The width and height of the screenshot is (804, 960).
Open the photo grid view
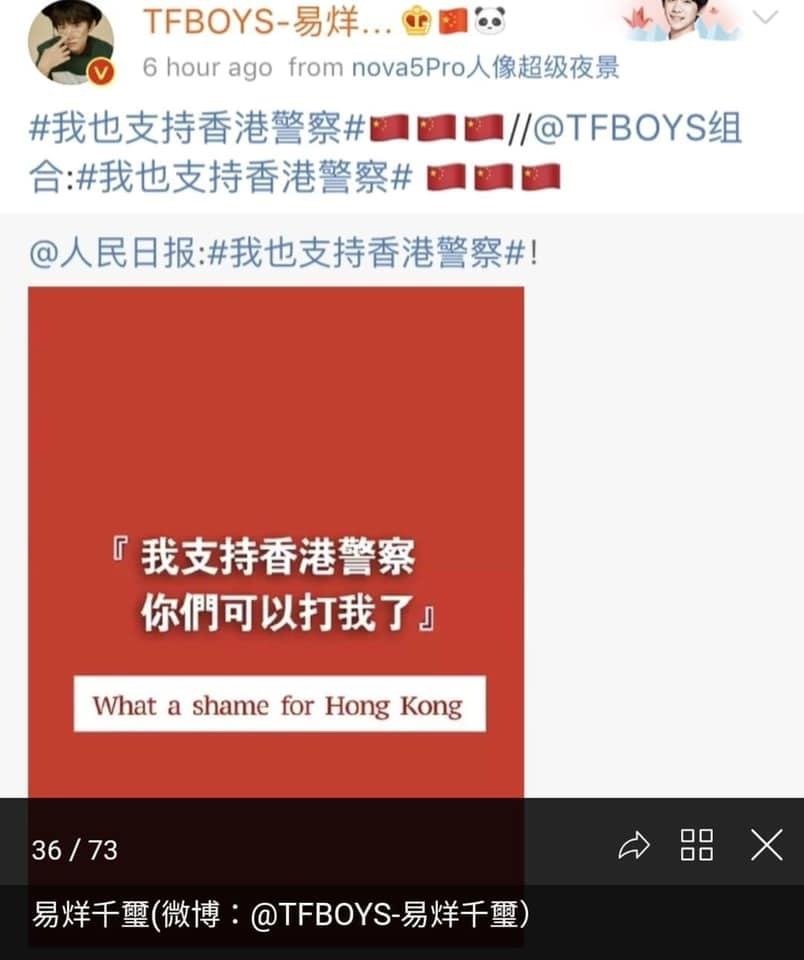click(697, 845)
